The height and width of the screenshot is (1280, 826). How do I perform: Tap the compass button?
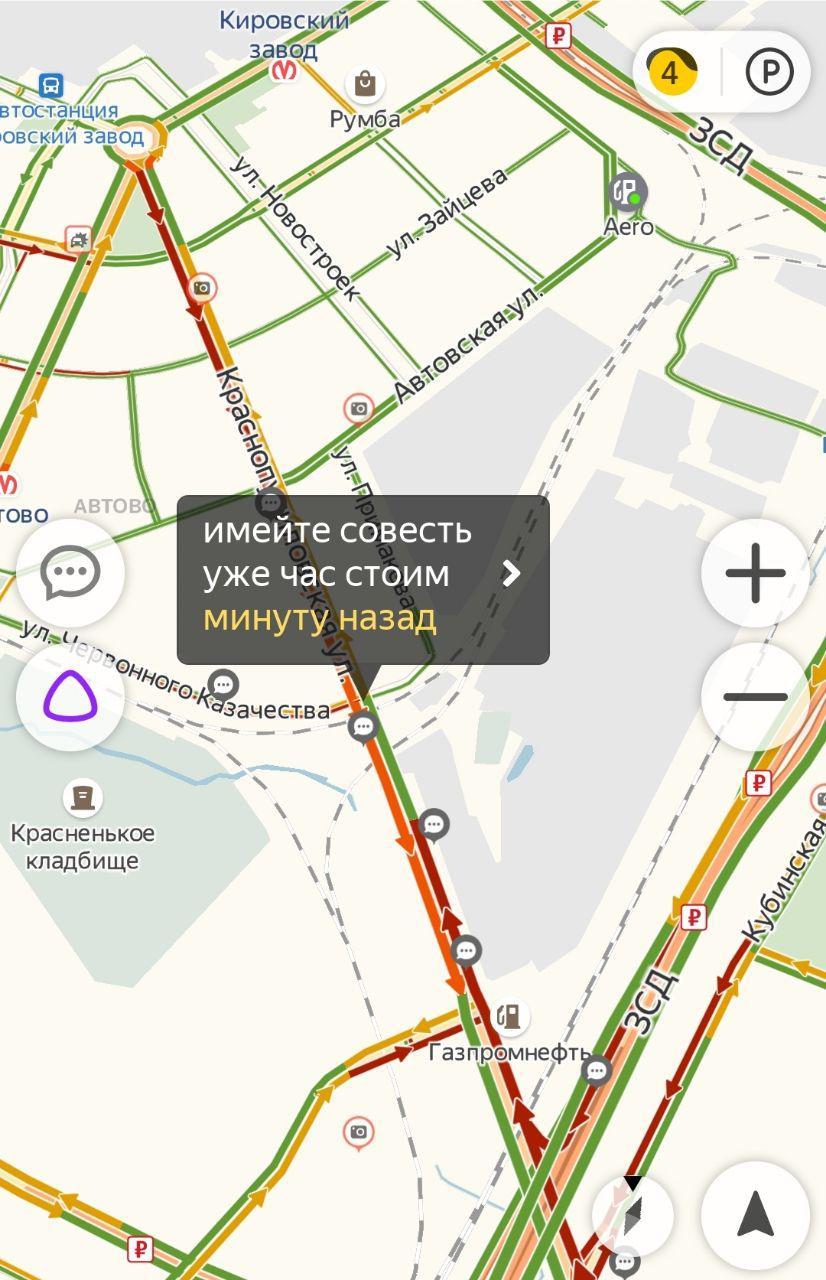(632, 1213)
